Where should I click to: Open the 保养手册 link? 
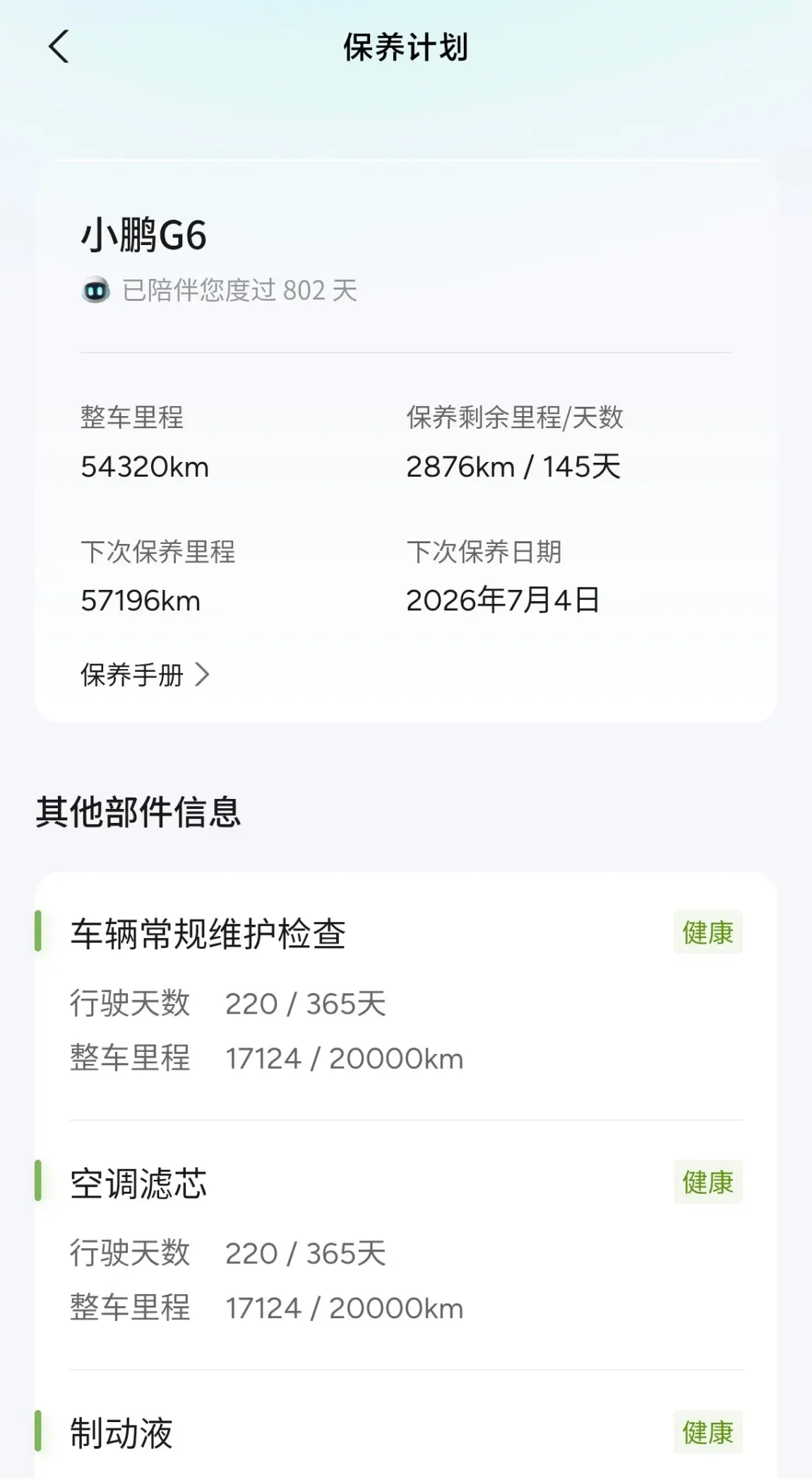click(145, 675)
